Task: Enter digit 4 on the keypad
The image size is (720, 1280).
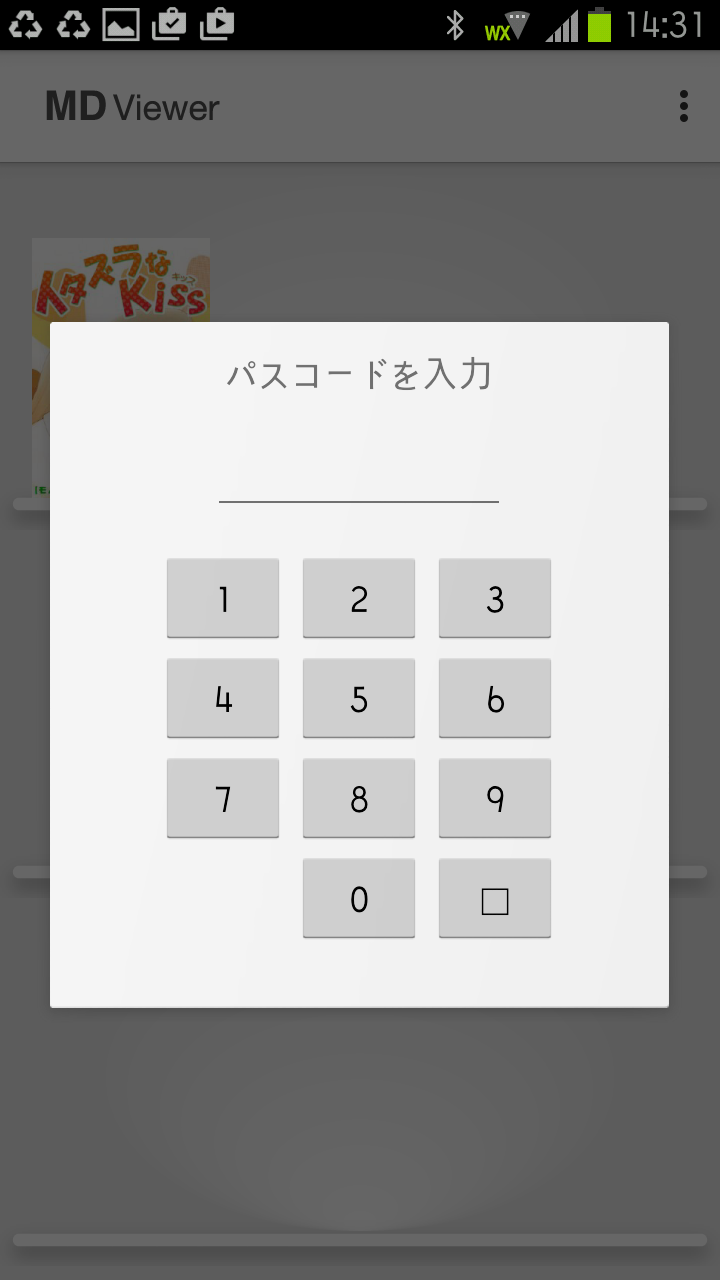Action: pos(223,698)
